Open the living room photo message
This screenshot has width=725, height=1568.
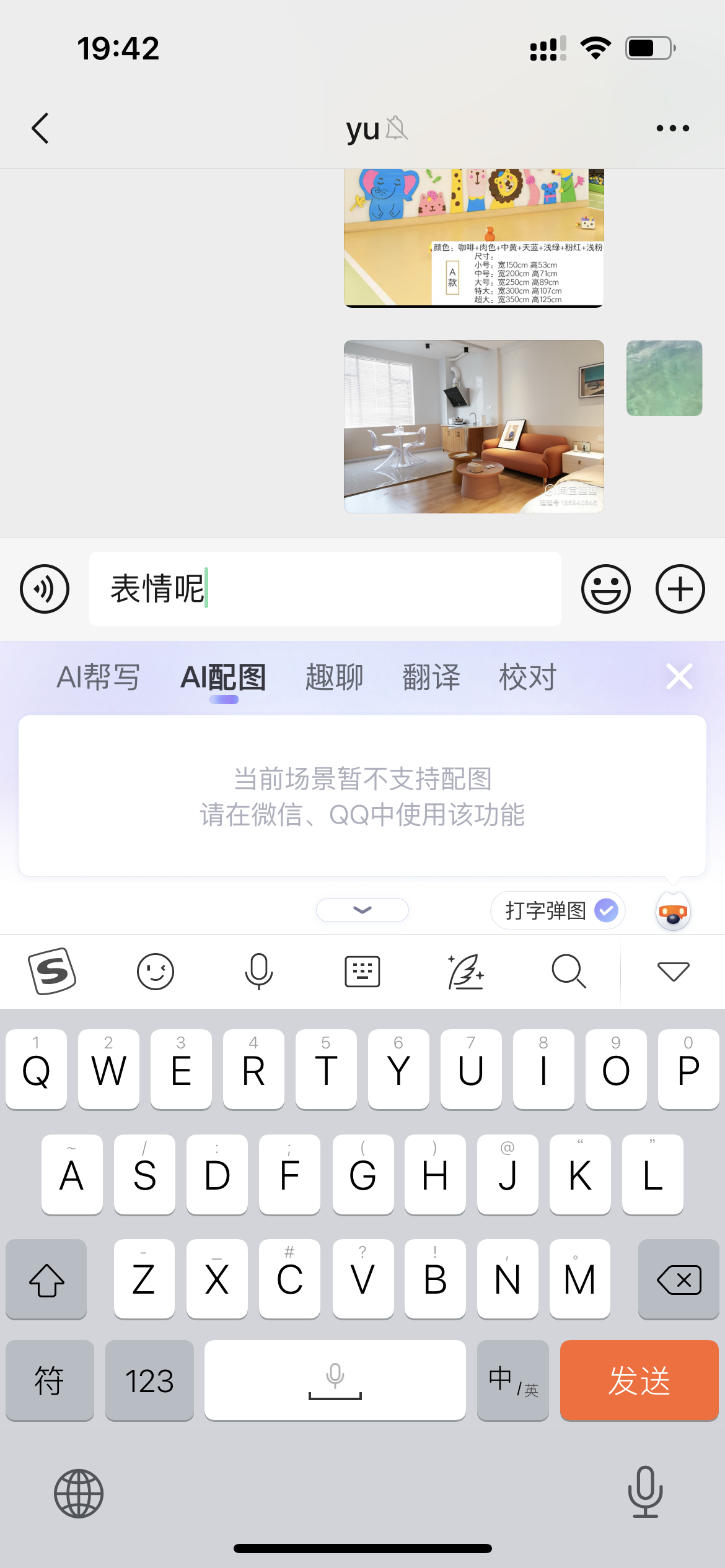pos(473,426)
